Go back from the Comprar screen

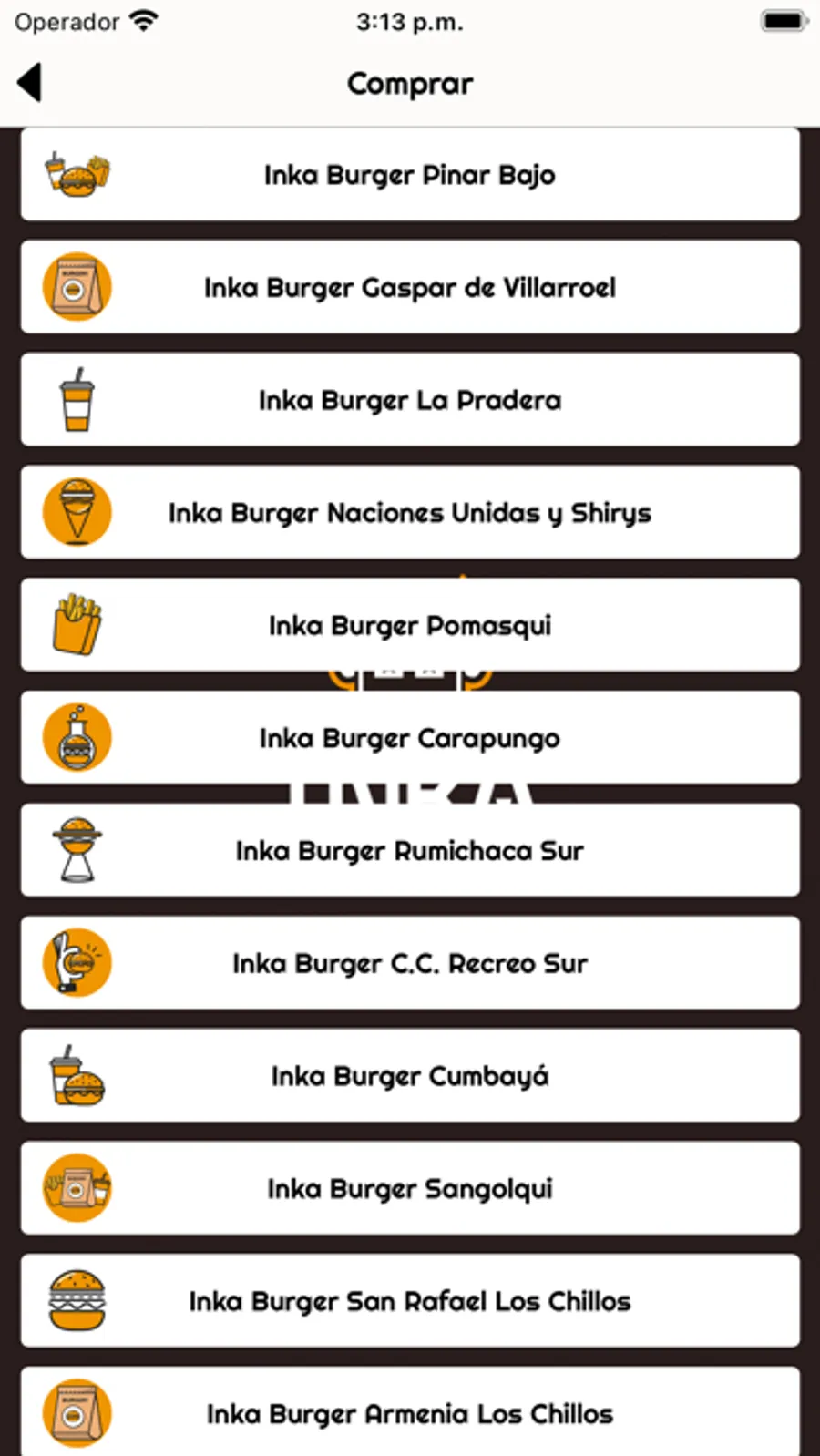click(30, 83)
